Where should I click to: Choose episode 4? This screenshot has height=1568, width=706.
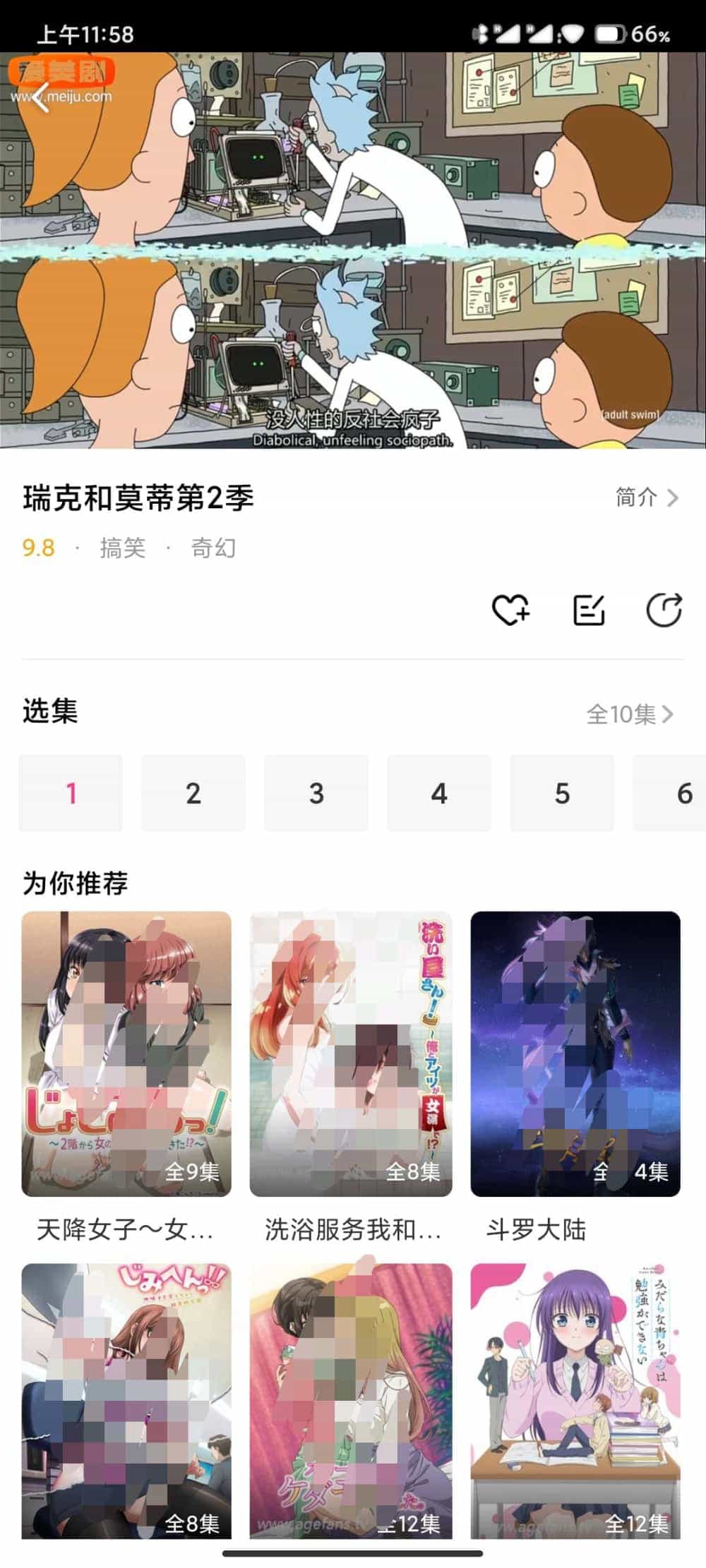pyautogui.click(x=439, y=793)
